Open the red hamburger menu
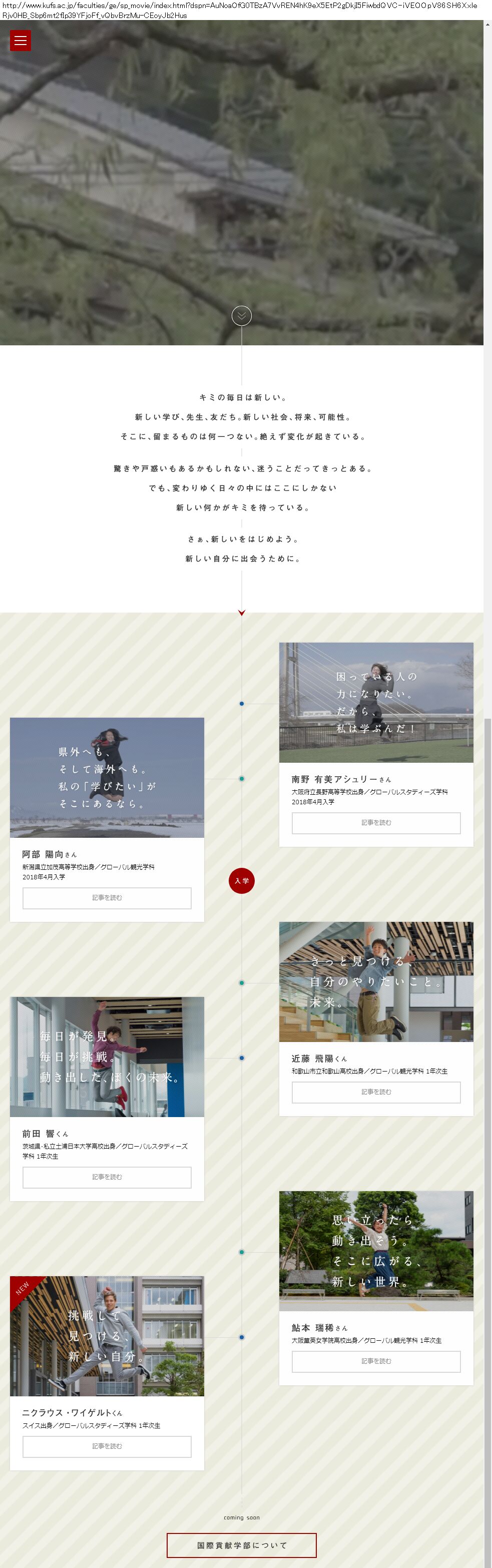 (x=20, y=41)
